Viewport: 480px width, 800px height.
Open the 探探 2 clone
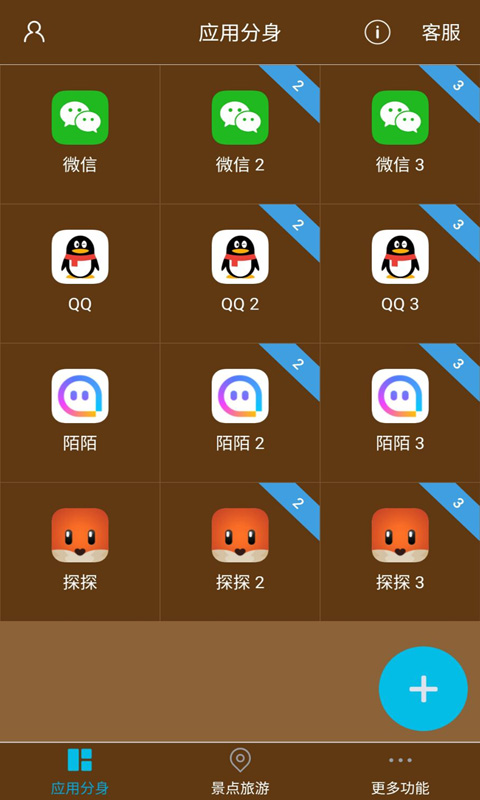(x=240, y=552)
